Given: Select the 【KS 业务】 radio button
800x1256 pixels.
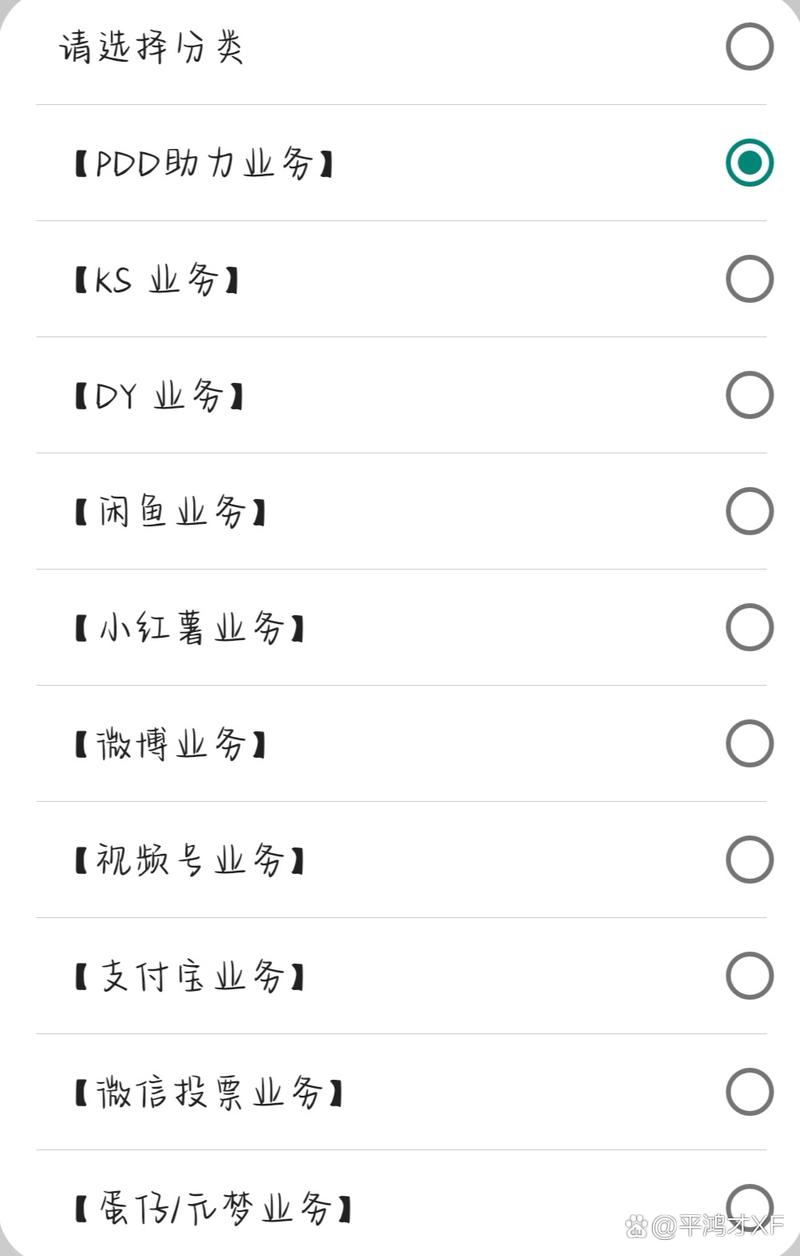Looking at the screenshot, I should 748,279.
